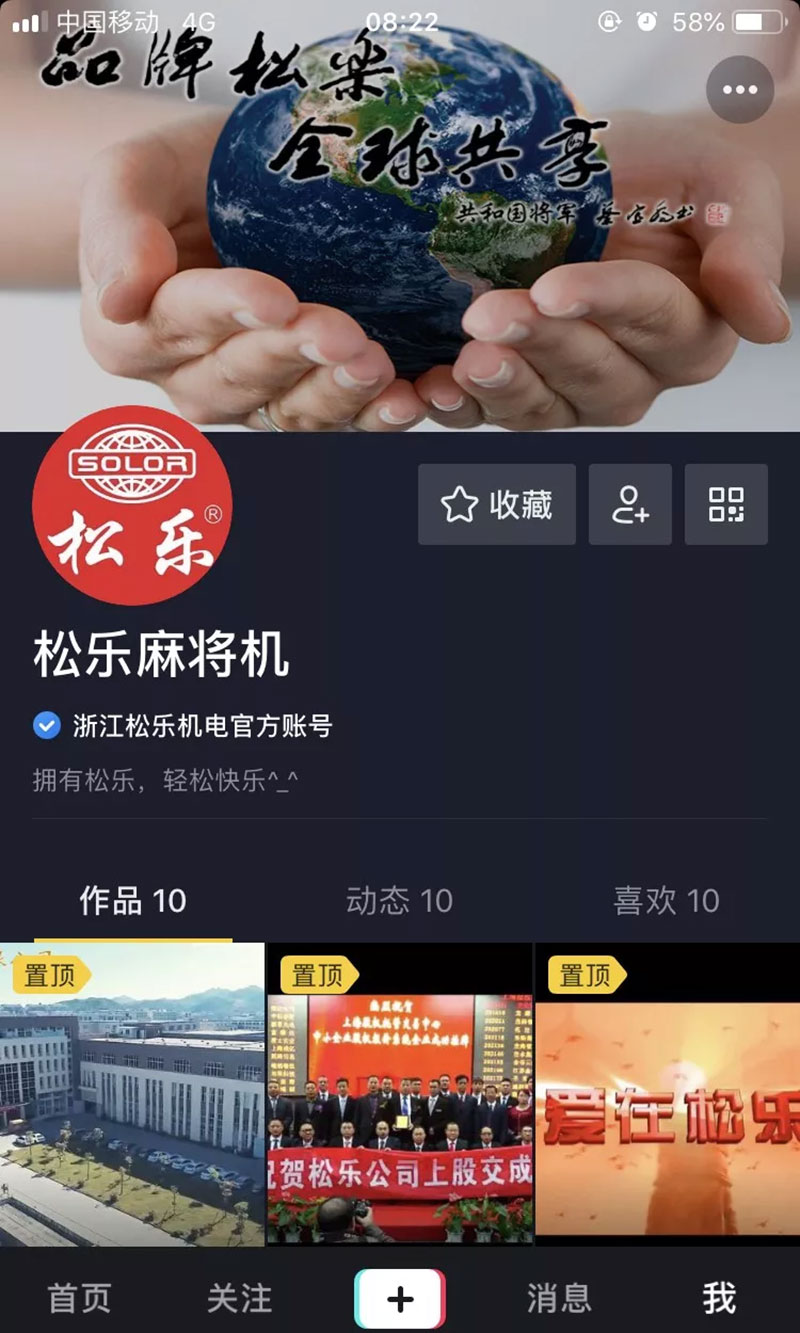Switch to the 动态 tab
The image size is (800, 1333).
[399, 900]
